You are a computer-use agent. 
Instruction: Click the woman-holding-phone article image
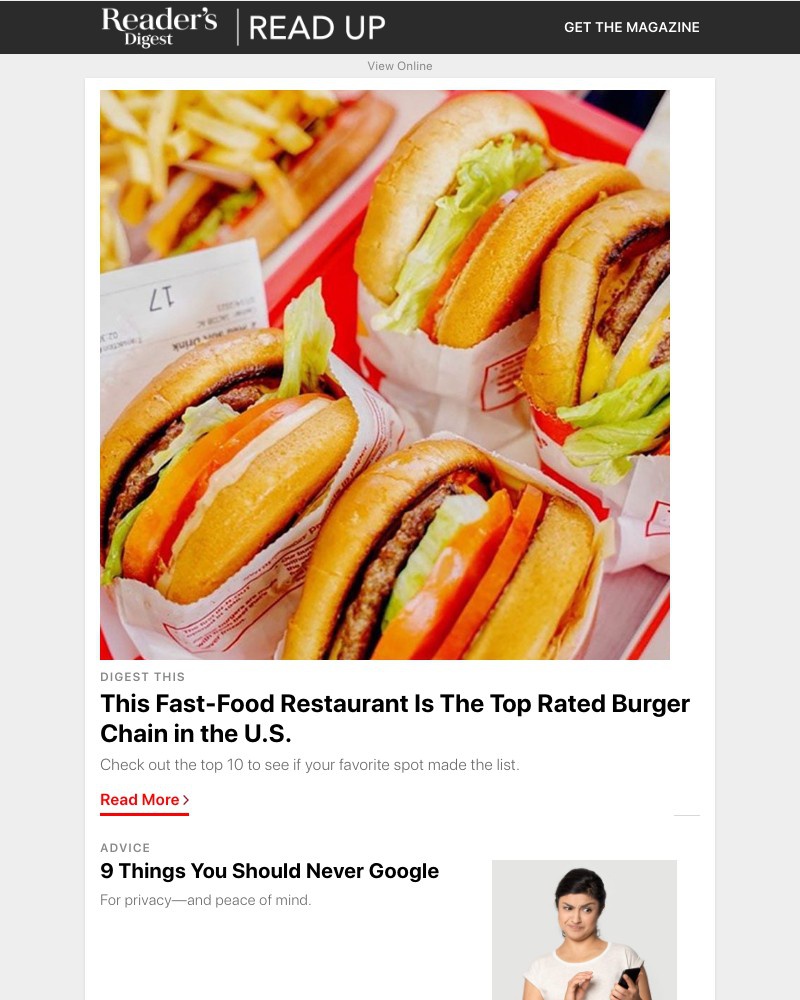click(x=584, y=929)
